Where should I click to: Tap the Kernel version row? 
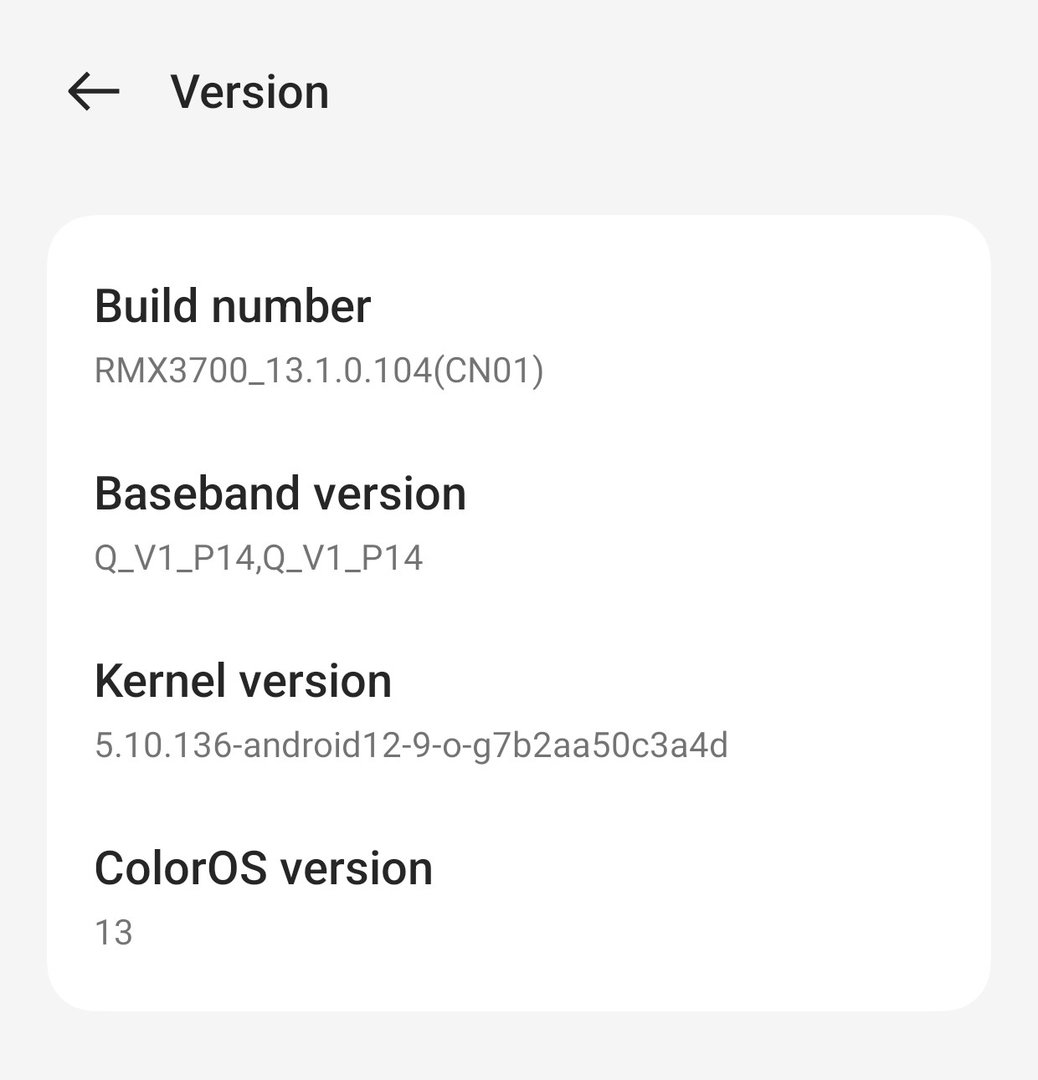[518, 711]
